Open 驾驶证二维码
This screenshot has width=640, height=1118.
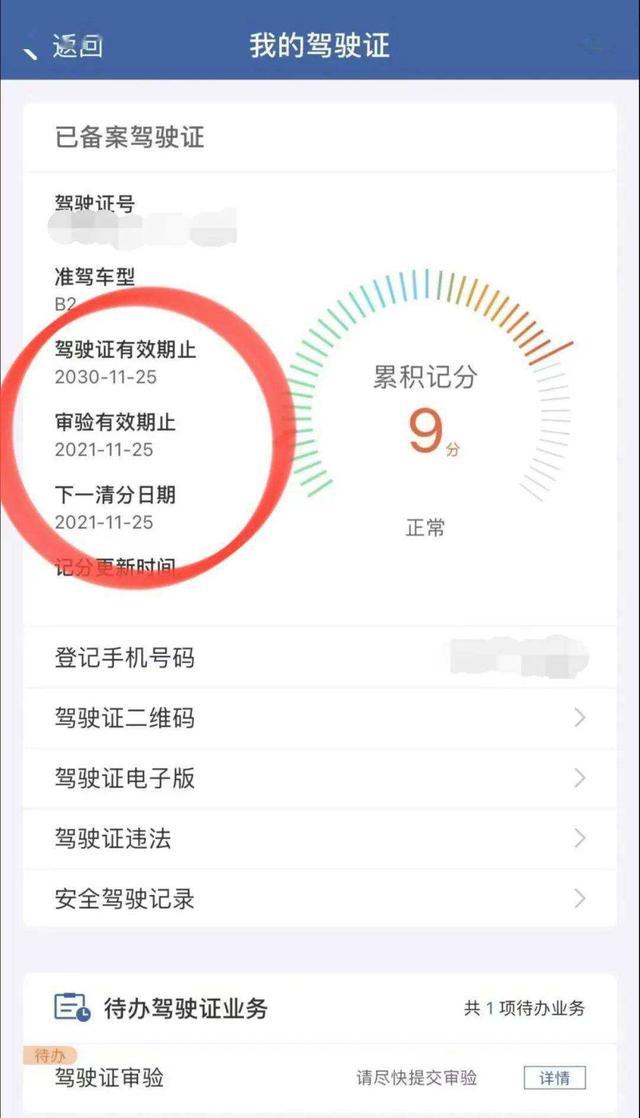click(320, 718)
